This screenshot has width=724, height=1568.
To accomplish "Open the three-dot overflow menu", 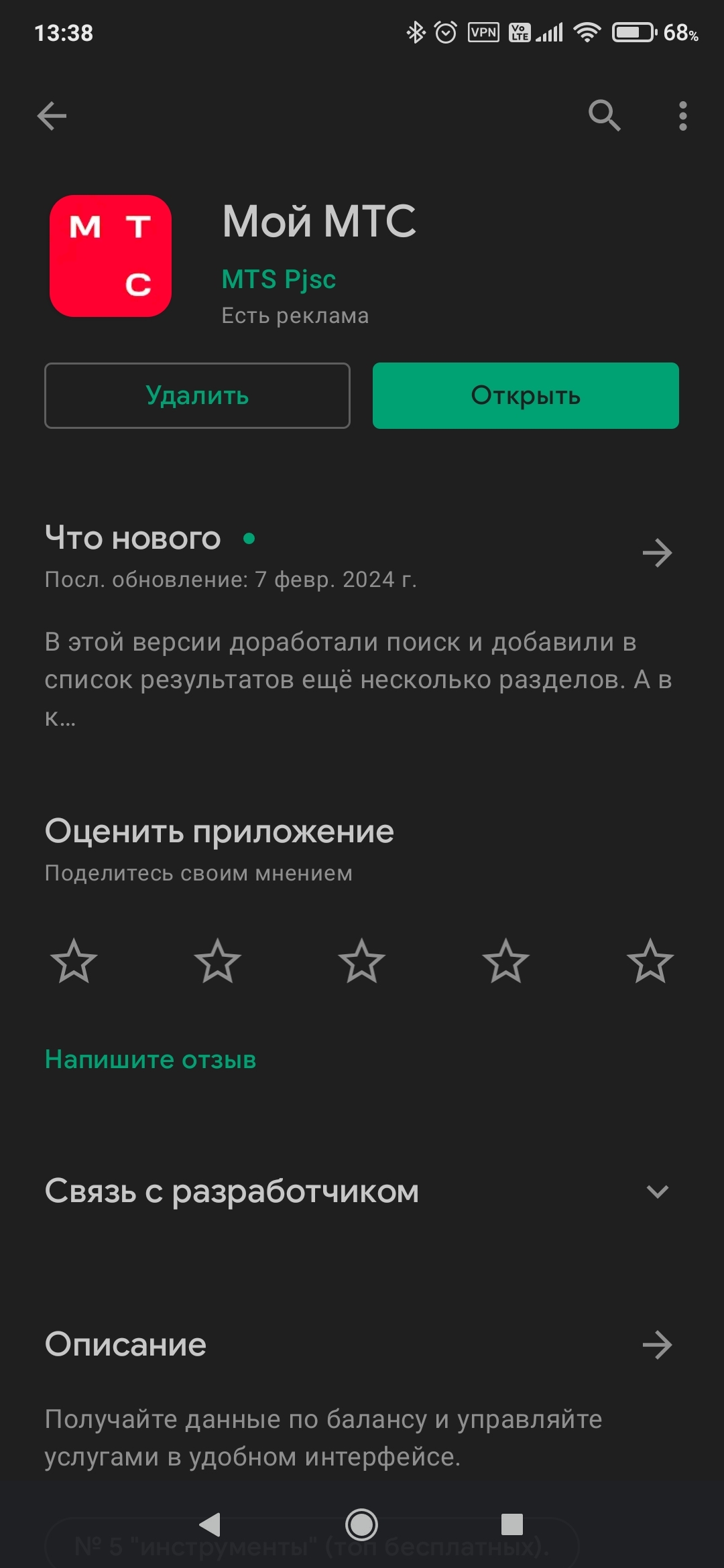I will coord(682,116).
